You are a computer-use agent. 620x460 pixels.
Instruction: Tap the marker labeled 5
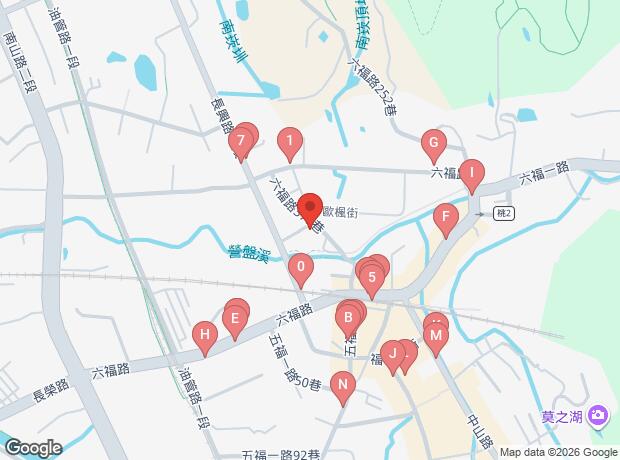tap(372, 280)
